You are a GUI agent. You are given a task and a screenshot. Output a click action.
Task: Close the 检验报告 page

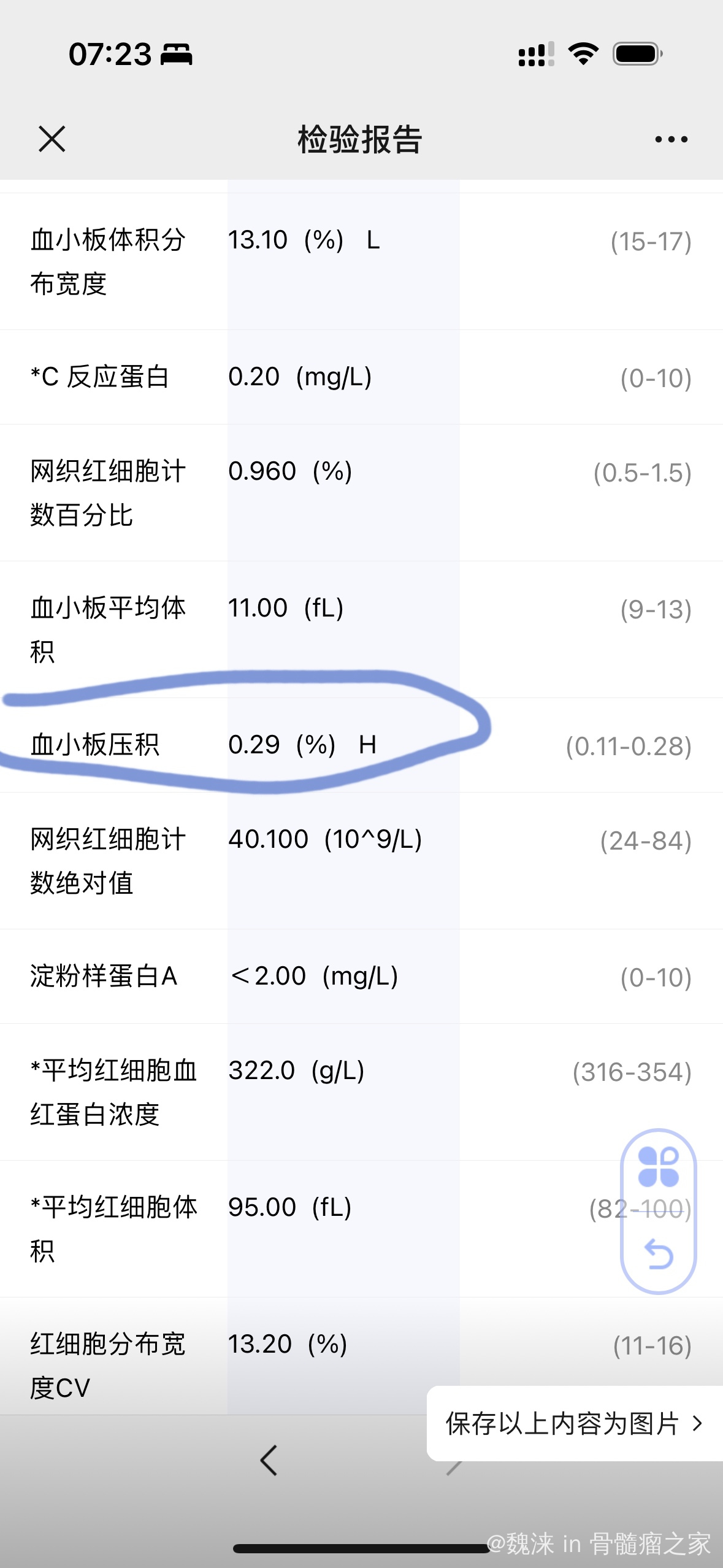[52, 139]
